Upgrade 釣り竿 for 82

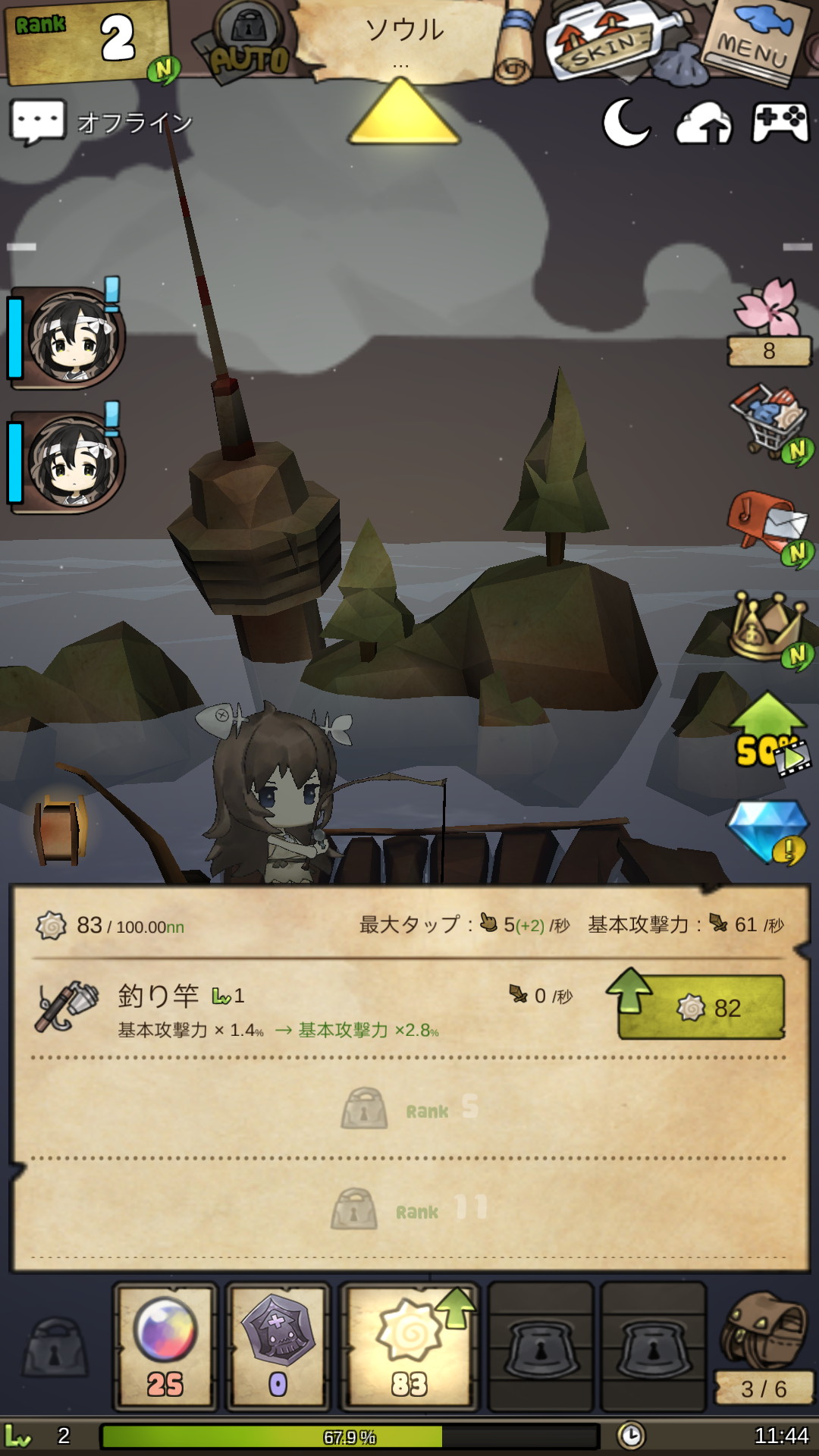coord(701,1007)
